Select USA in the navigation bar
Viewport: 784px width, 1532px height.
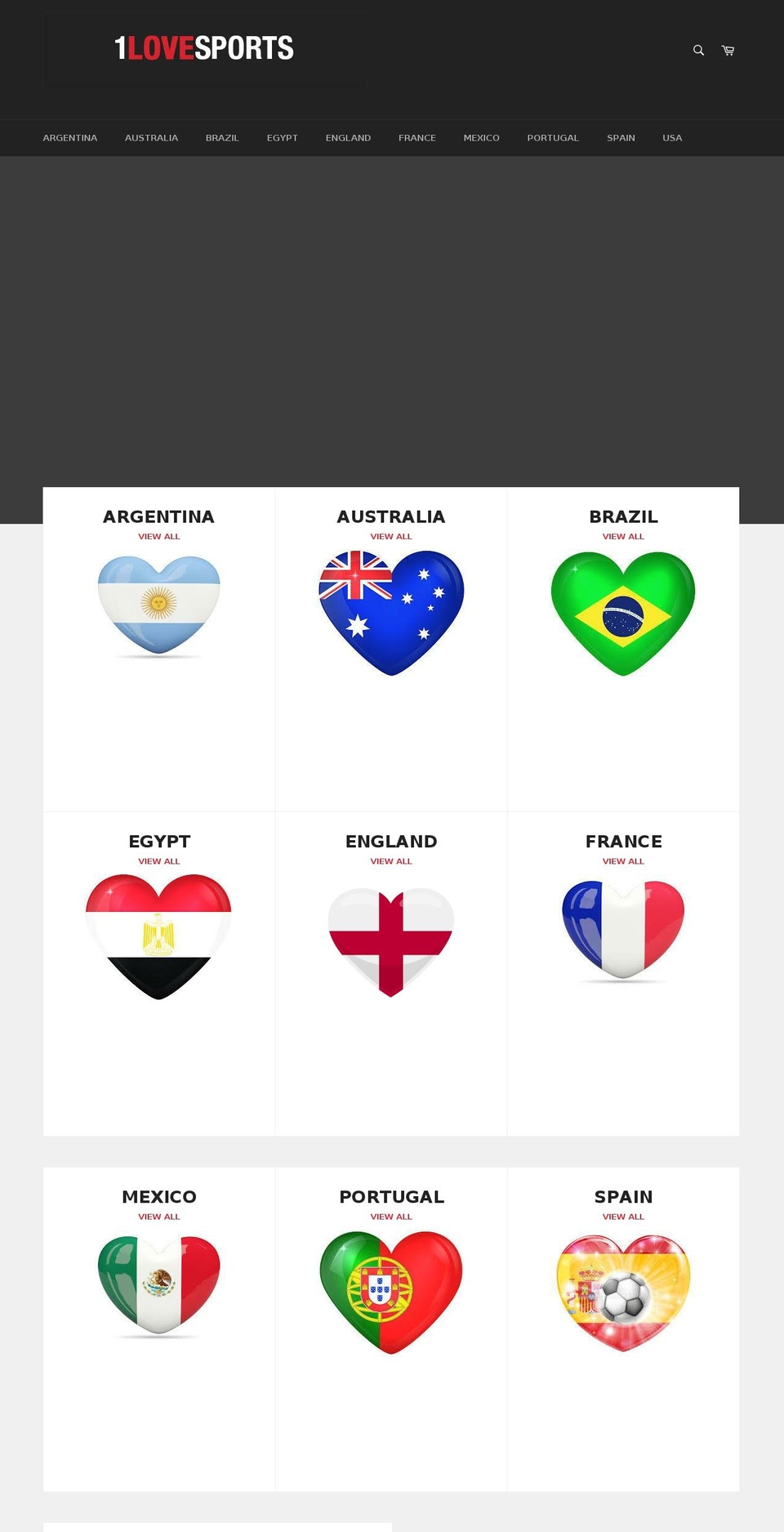coord(671,138)
